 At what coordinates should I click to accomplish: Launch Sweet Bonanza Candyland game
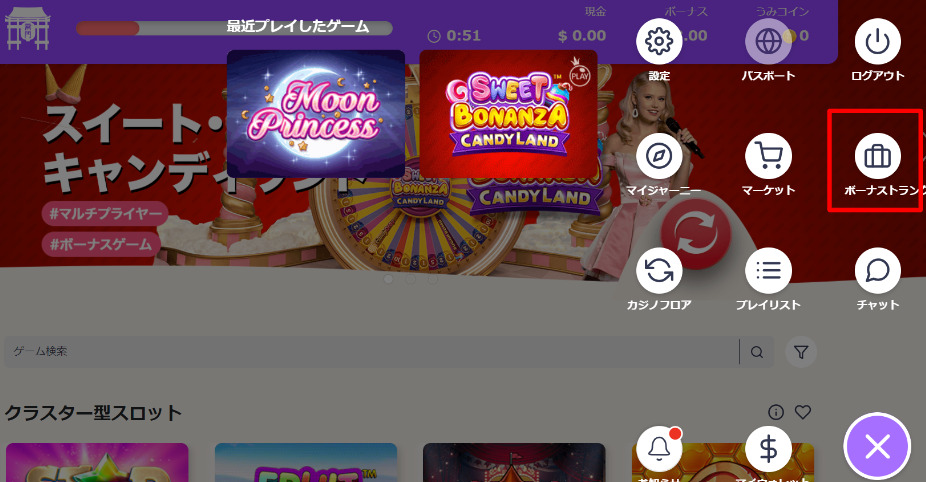(508, 113)
